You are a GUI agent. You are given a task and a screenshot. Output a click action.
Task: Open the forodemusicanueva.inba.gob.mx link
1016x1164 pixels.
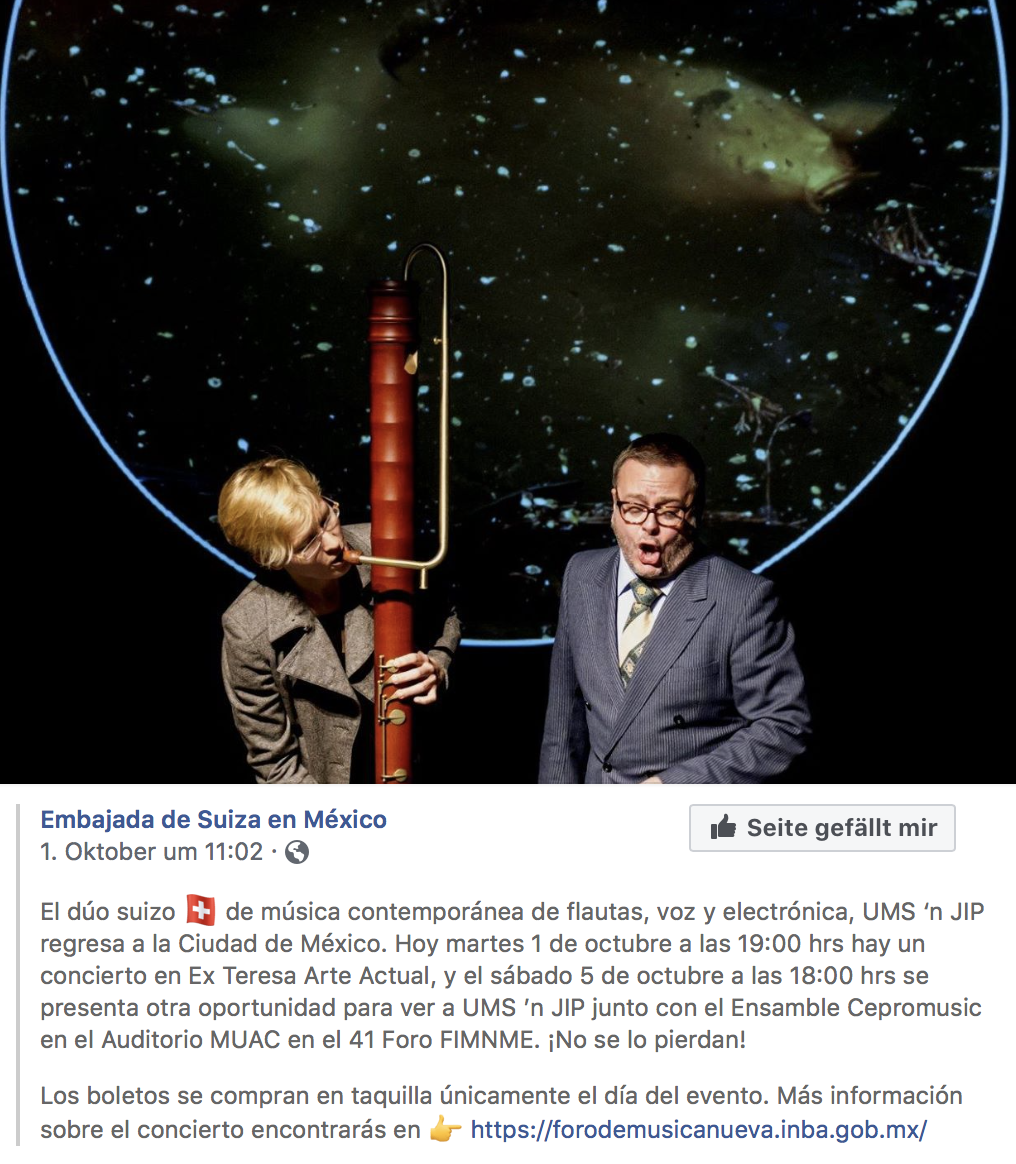pyautogui.click(x=698, y=1130)
